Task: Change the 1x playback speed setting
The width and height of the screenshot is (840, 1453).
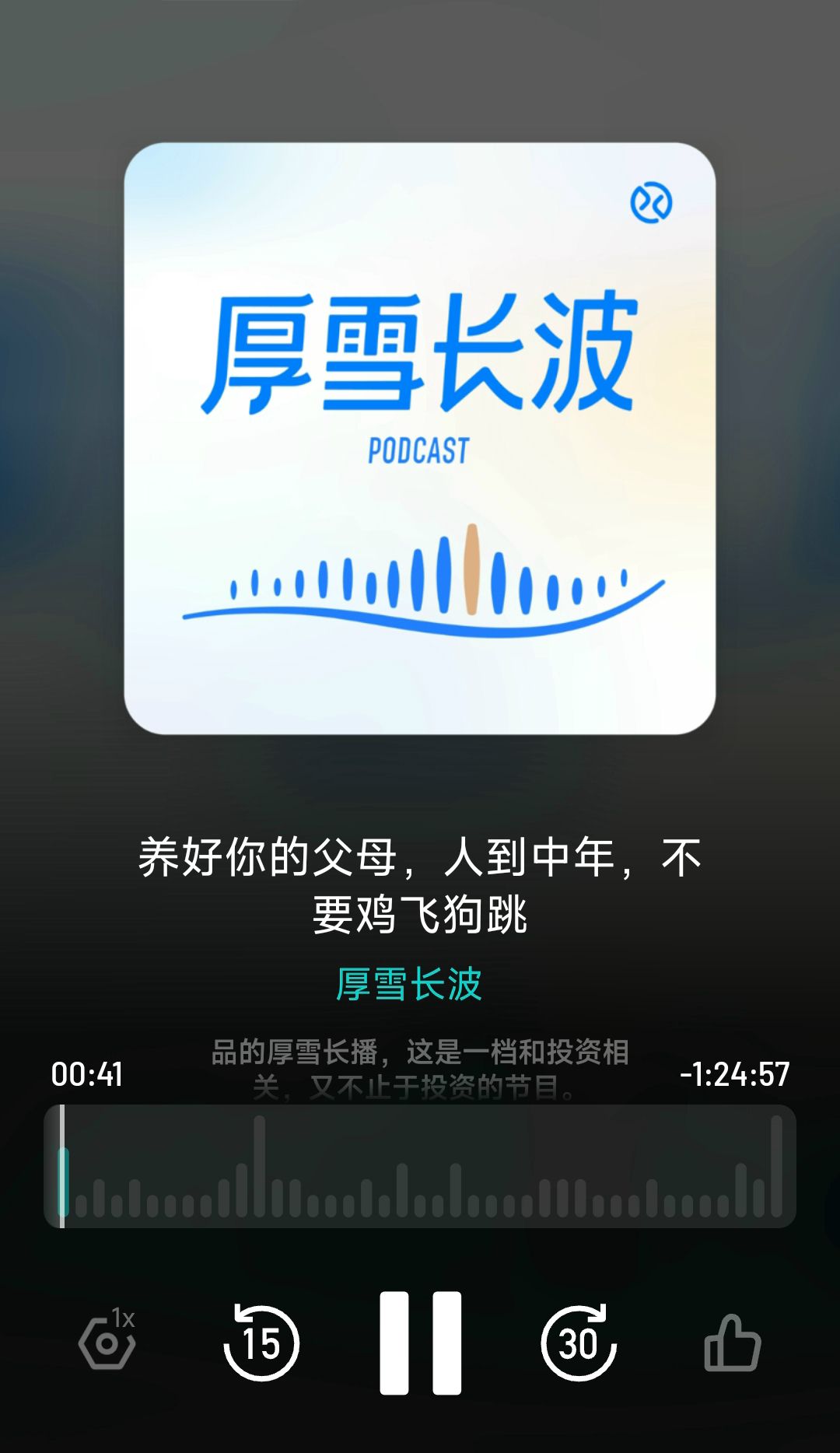Action: (108, 1341)
